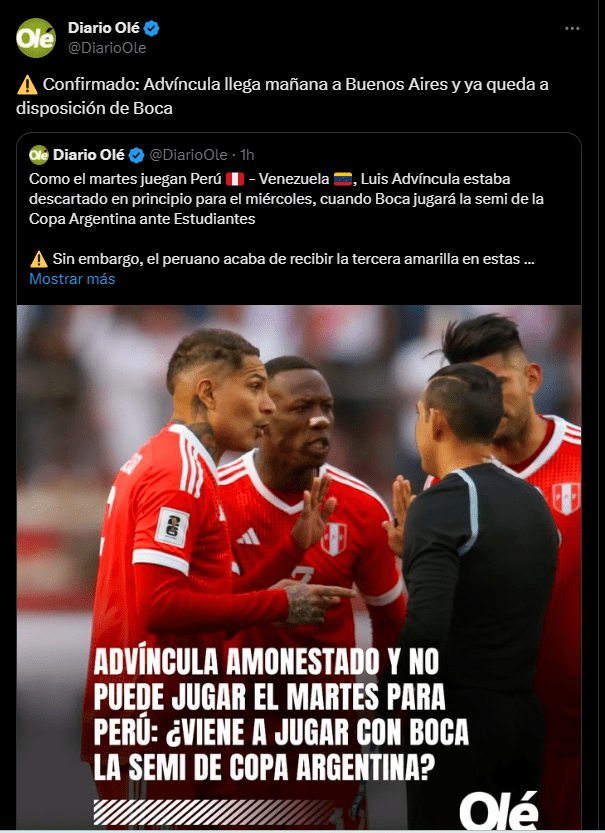
Task: Open the @DiarioOle handle link
Action: coord(107,46)
